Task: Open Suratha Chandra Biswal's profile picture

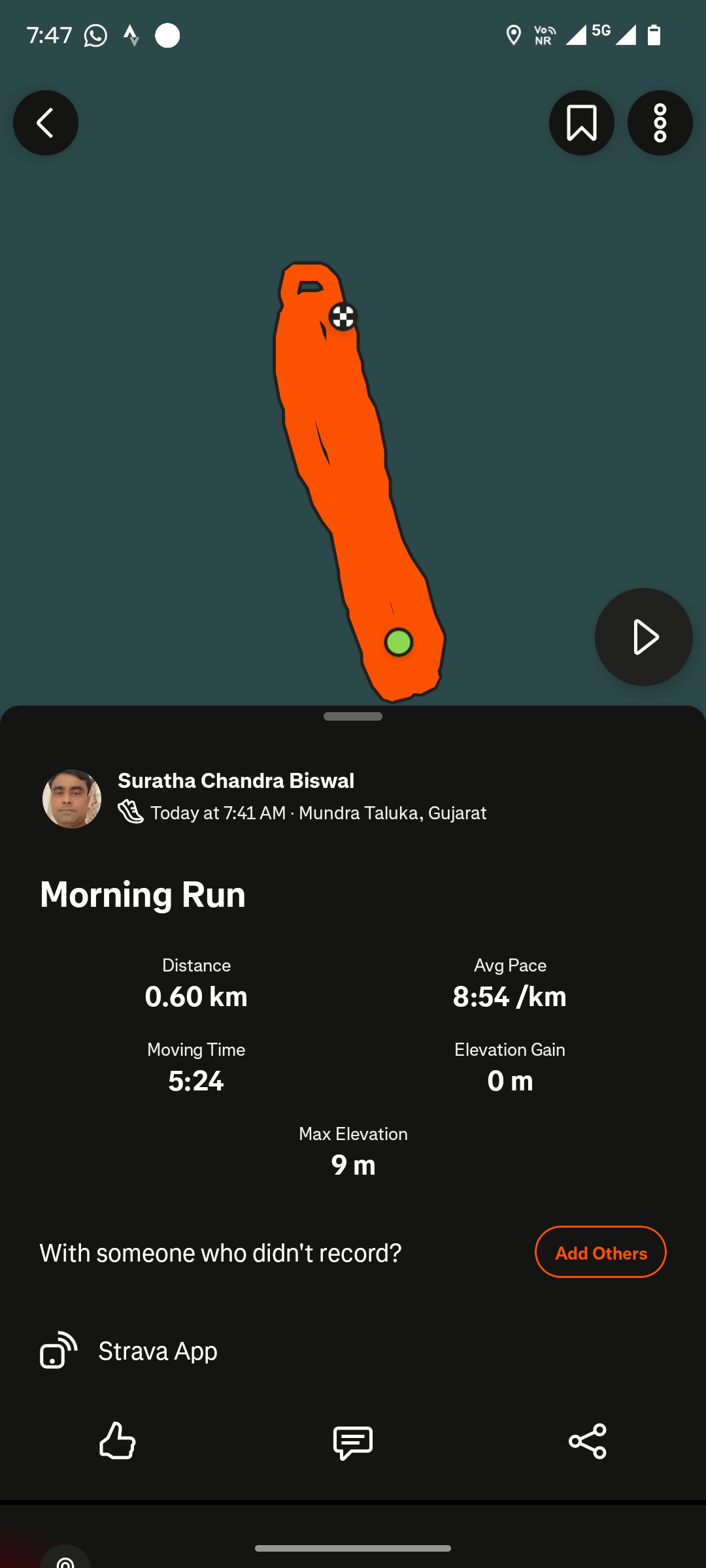Action: (72, 798)
